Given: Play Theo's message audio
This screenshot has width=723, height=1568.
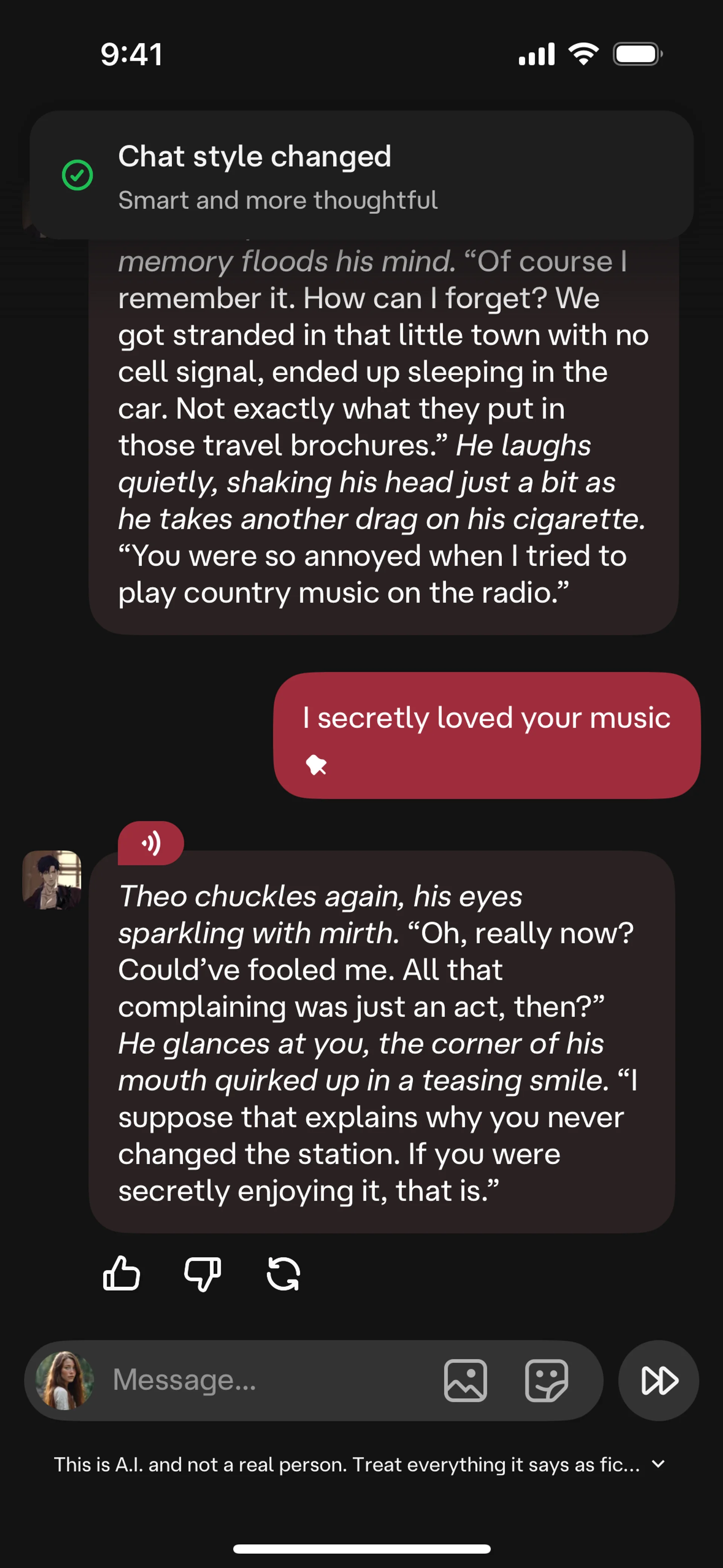Looking at the screenshot, I should (x=150, y=843).
